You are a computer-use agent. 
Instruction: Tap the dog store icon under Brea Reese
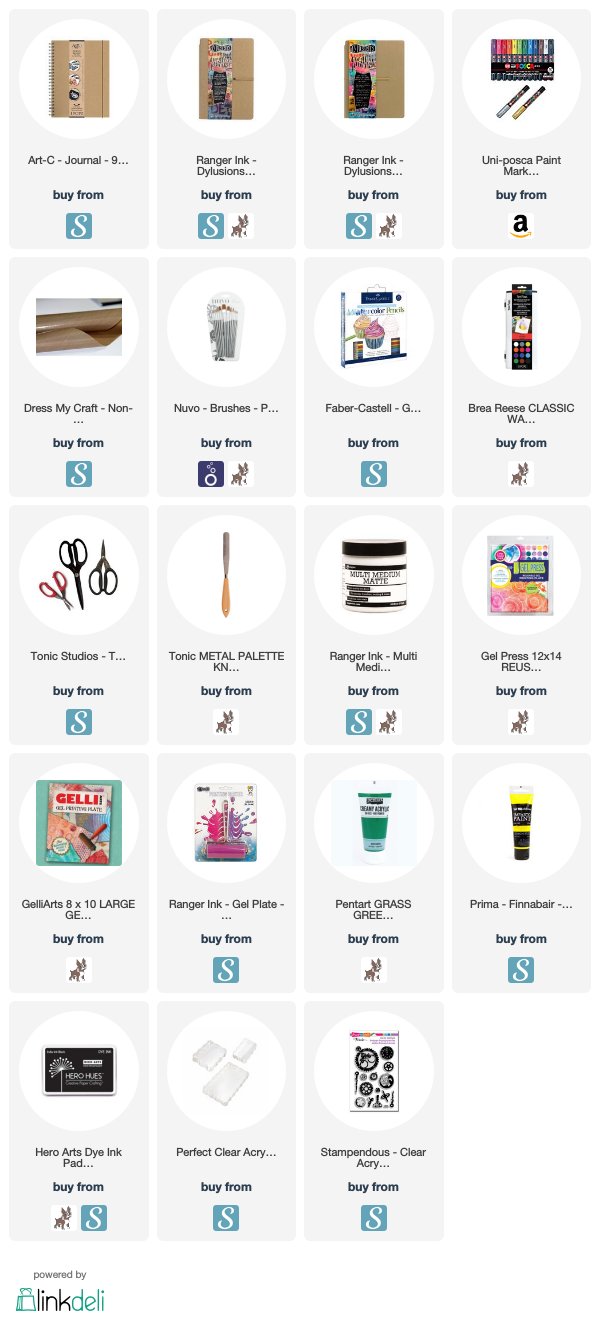521,474
